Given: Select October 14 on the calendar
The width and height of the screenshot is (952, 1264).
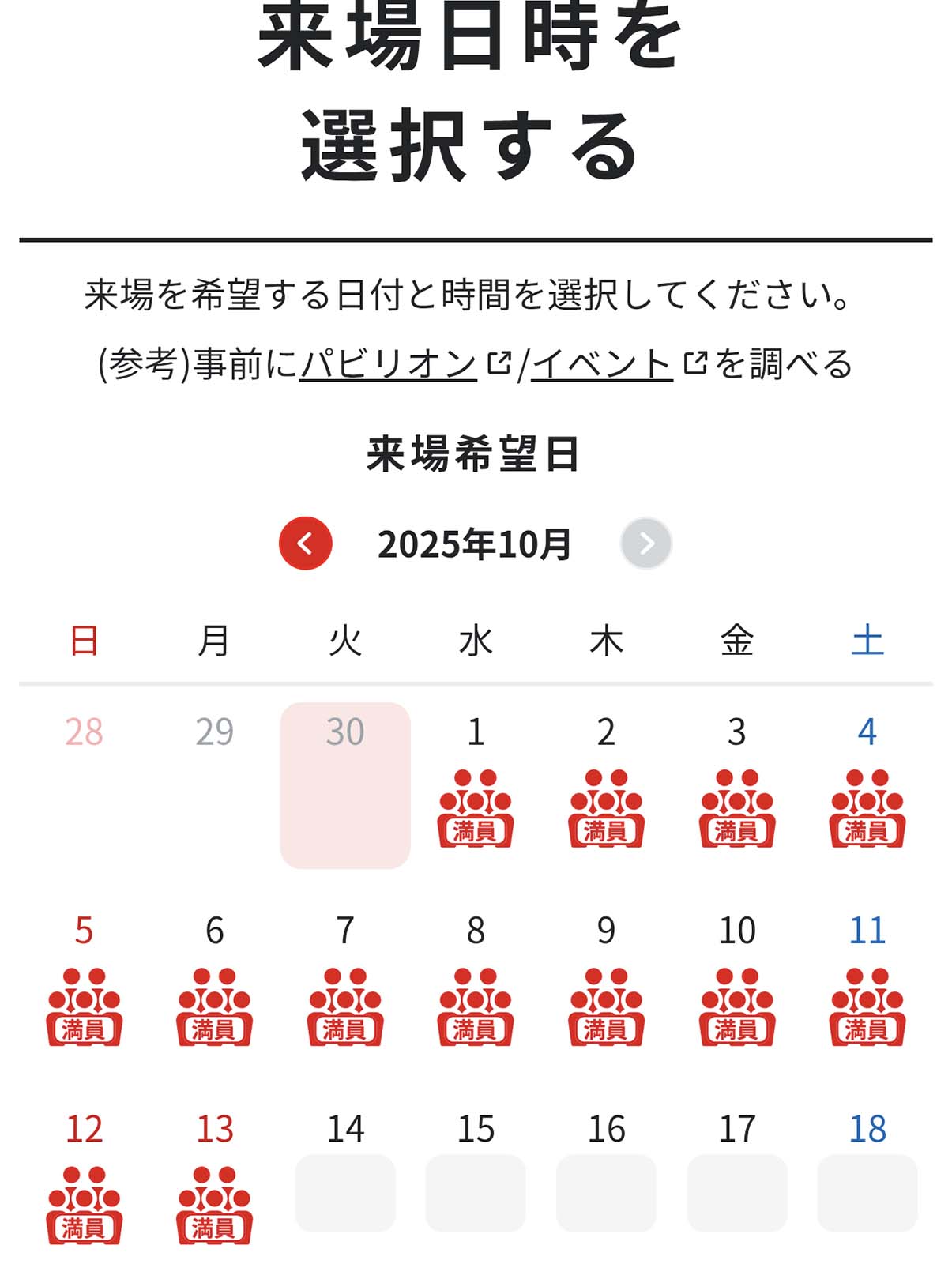Looking at the screenshot, I should click(x=345, y=1177).
